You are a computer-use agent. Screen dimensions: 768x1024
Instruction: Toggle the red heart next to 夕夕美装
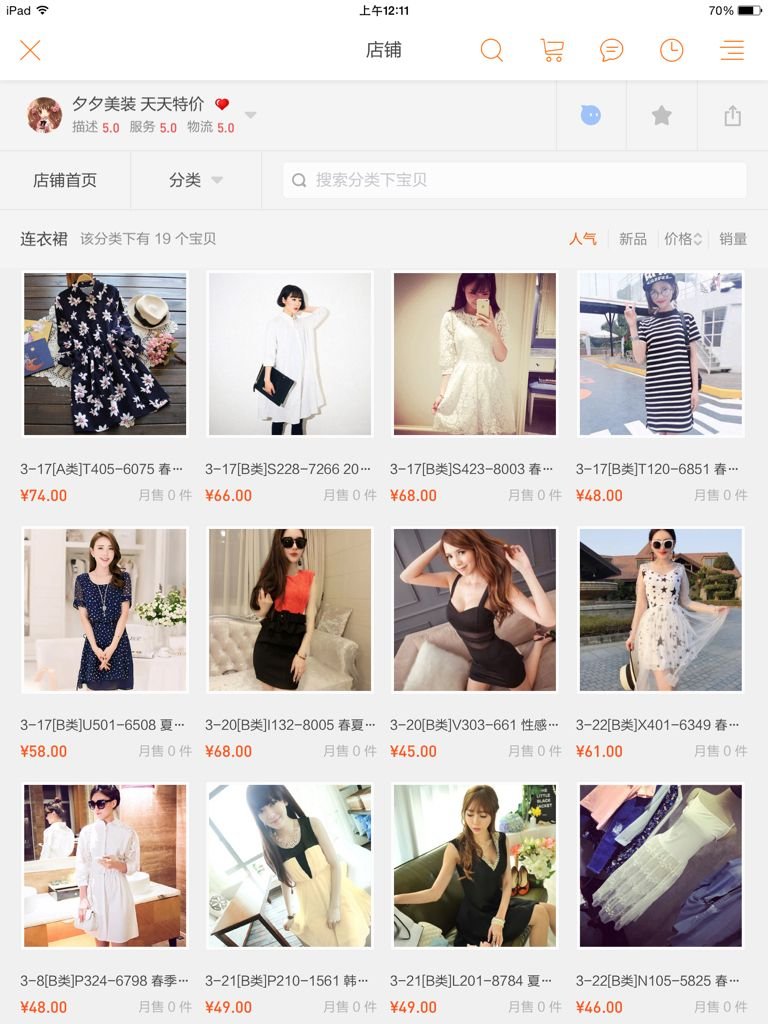point(221,104)
